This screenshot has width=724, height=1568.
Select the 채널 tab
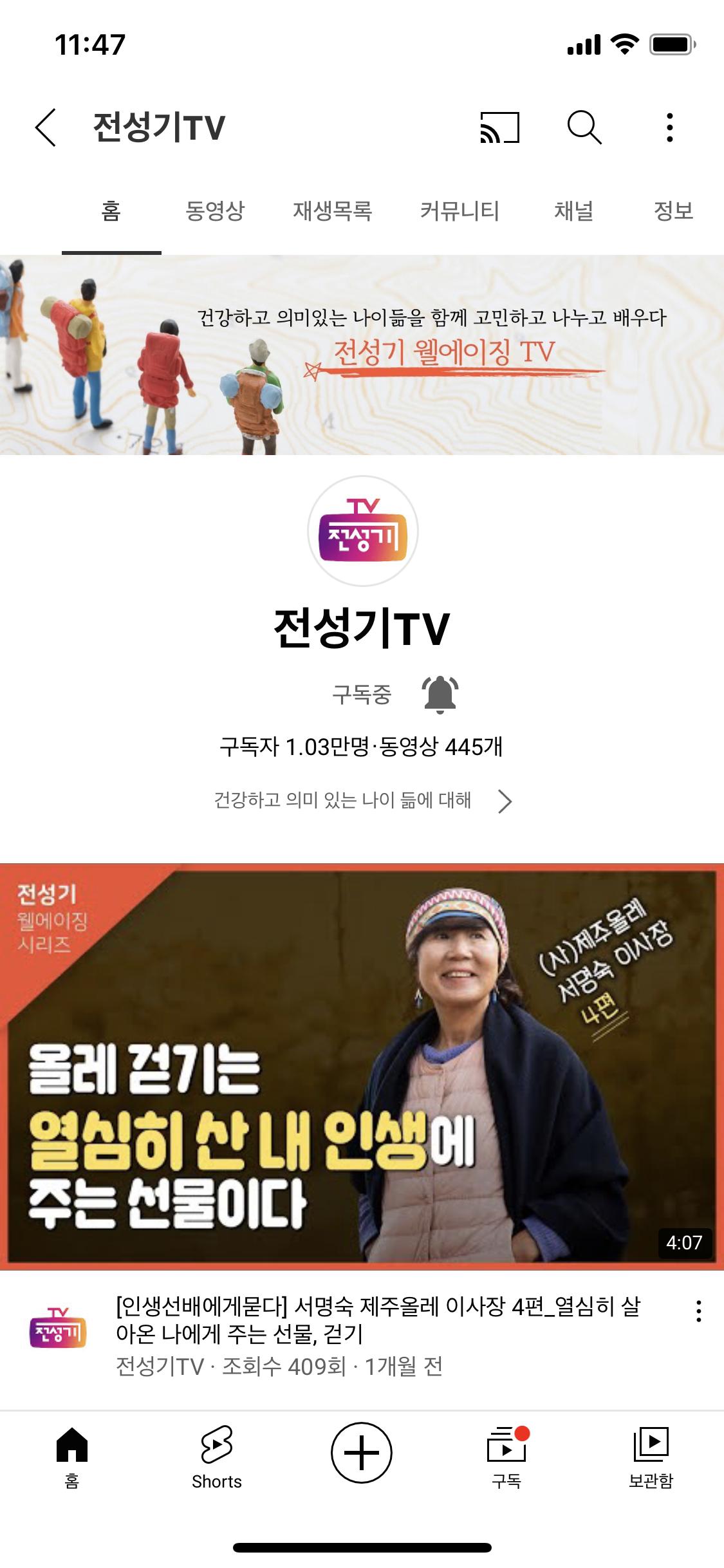click(573, 210)
